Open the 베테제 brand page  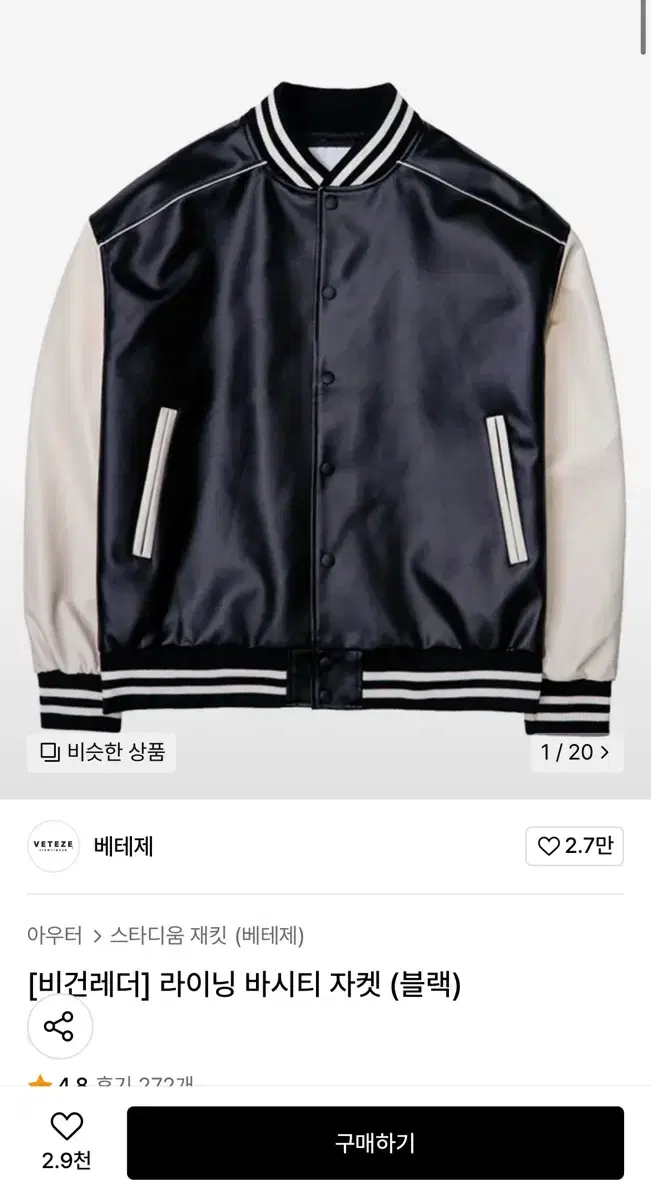123,846
